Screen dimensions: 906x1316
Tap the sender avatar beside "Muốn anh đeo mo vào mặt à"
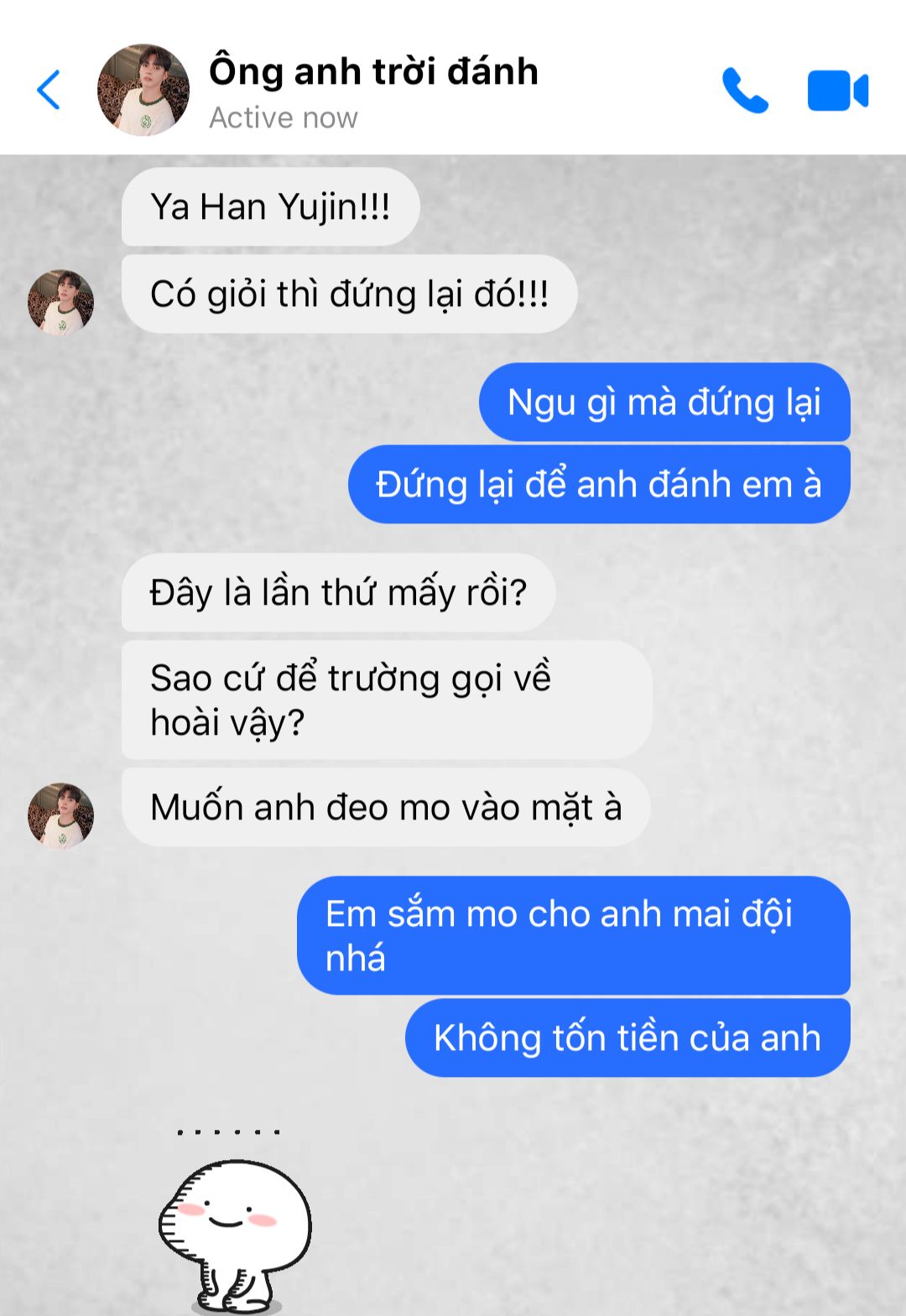point(60,814)
